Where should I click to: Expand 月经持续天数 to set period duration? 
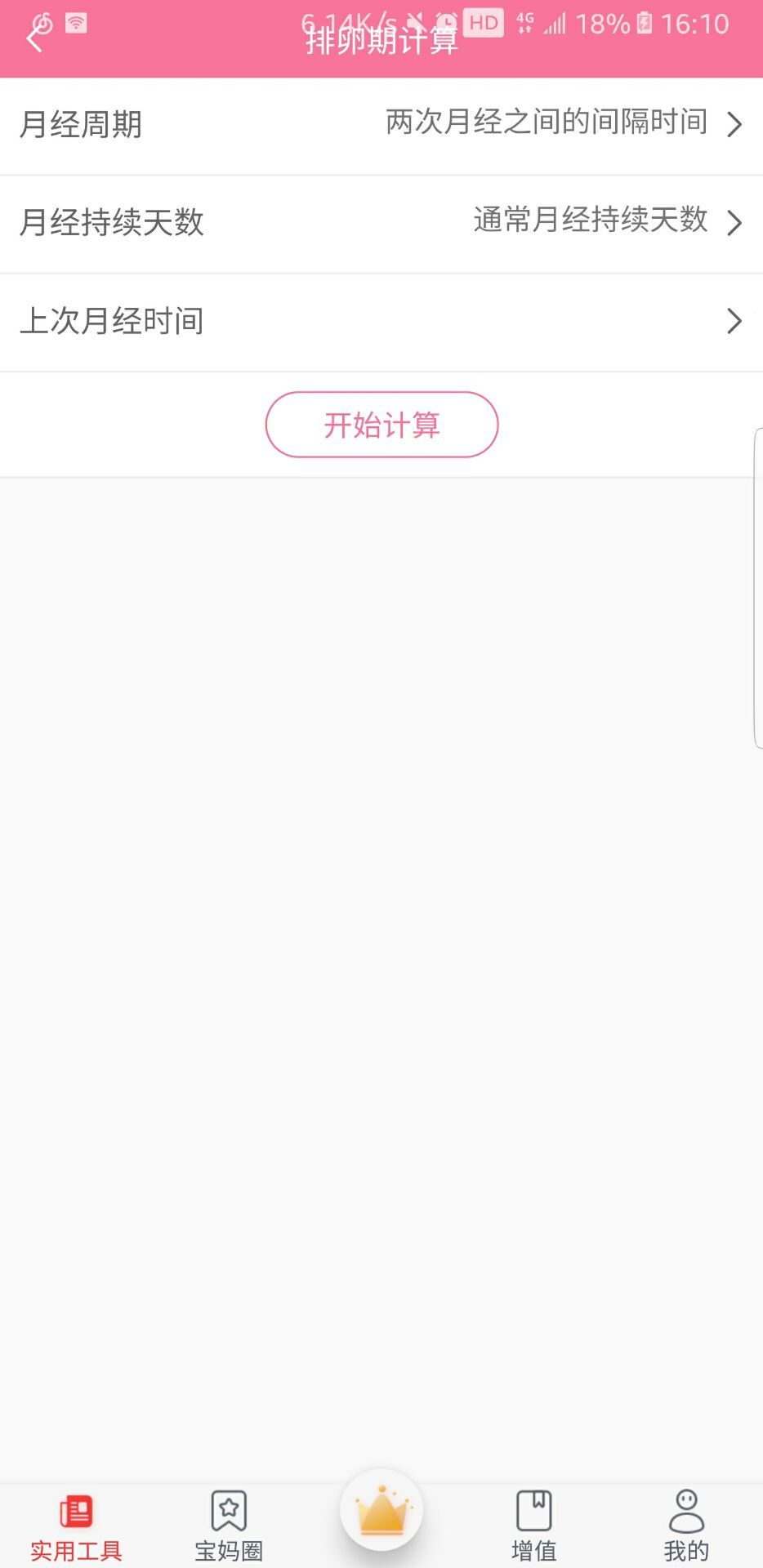[381, 222]
